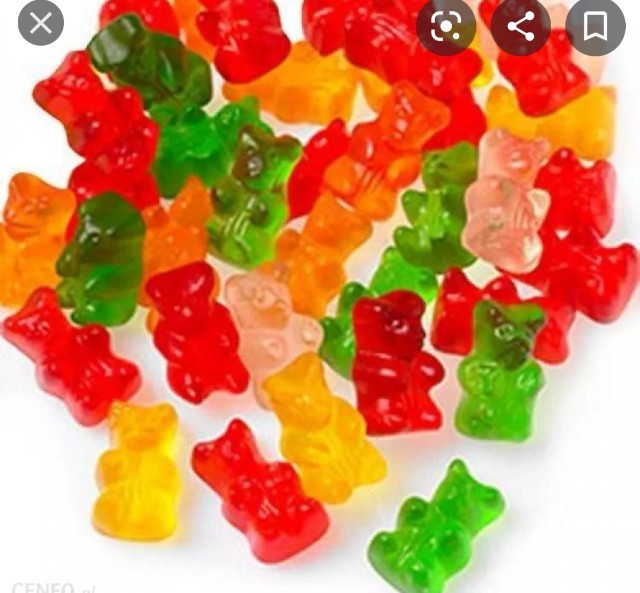Bookmark this image to collections
The height and width of the screenshot is (593, 640).
pos(596,26)
